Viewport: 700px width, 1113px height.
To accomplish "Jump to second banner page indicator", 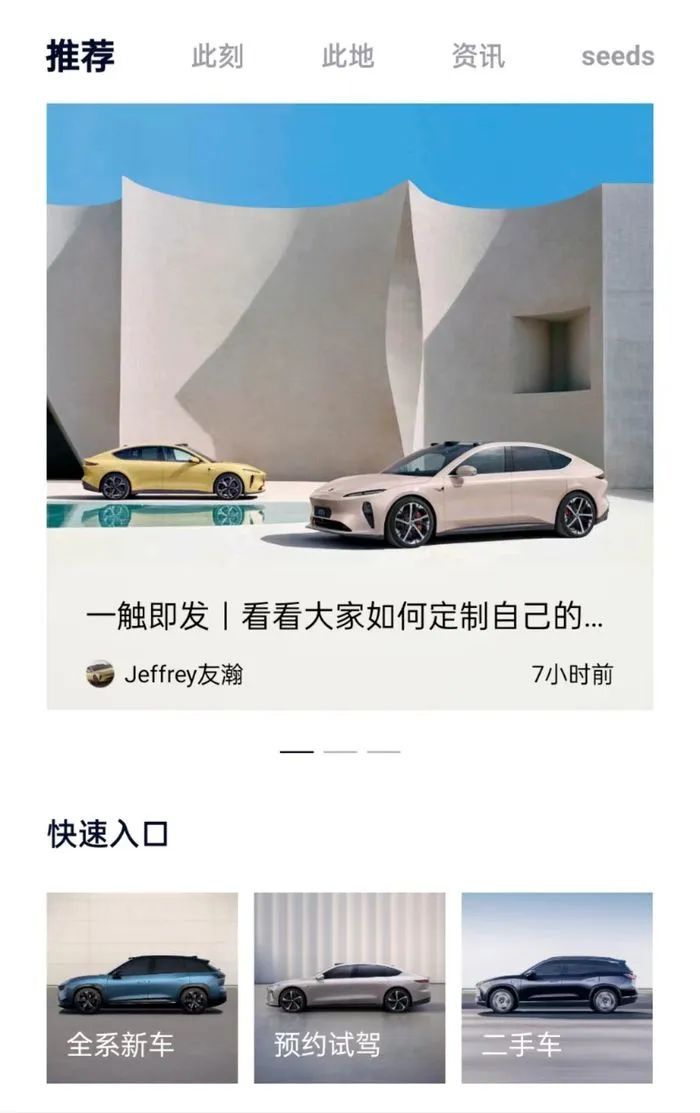I will tap(340, 751).
